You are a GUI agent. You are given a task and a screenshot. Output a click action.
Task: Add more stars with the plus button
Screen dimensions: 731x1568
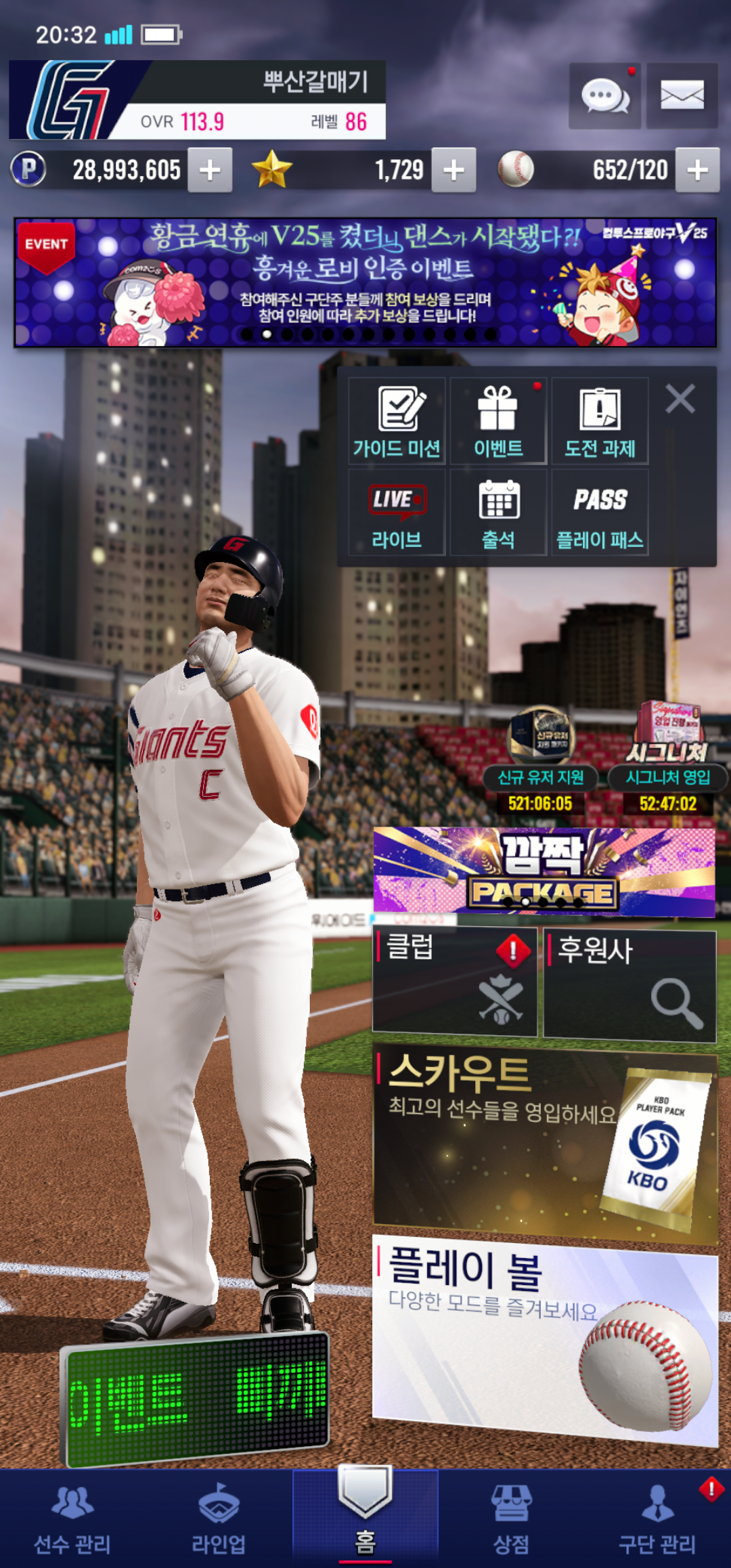[453, 170]
